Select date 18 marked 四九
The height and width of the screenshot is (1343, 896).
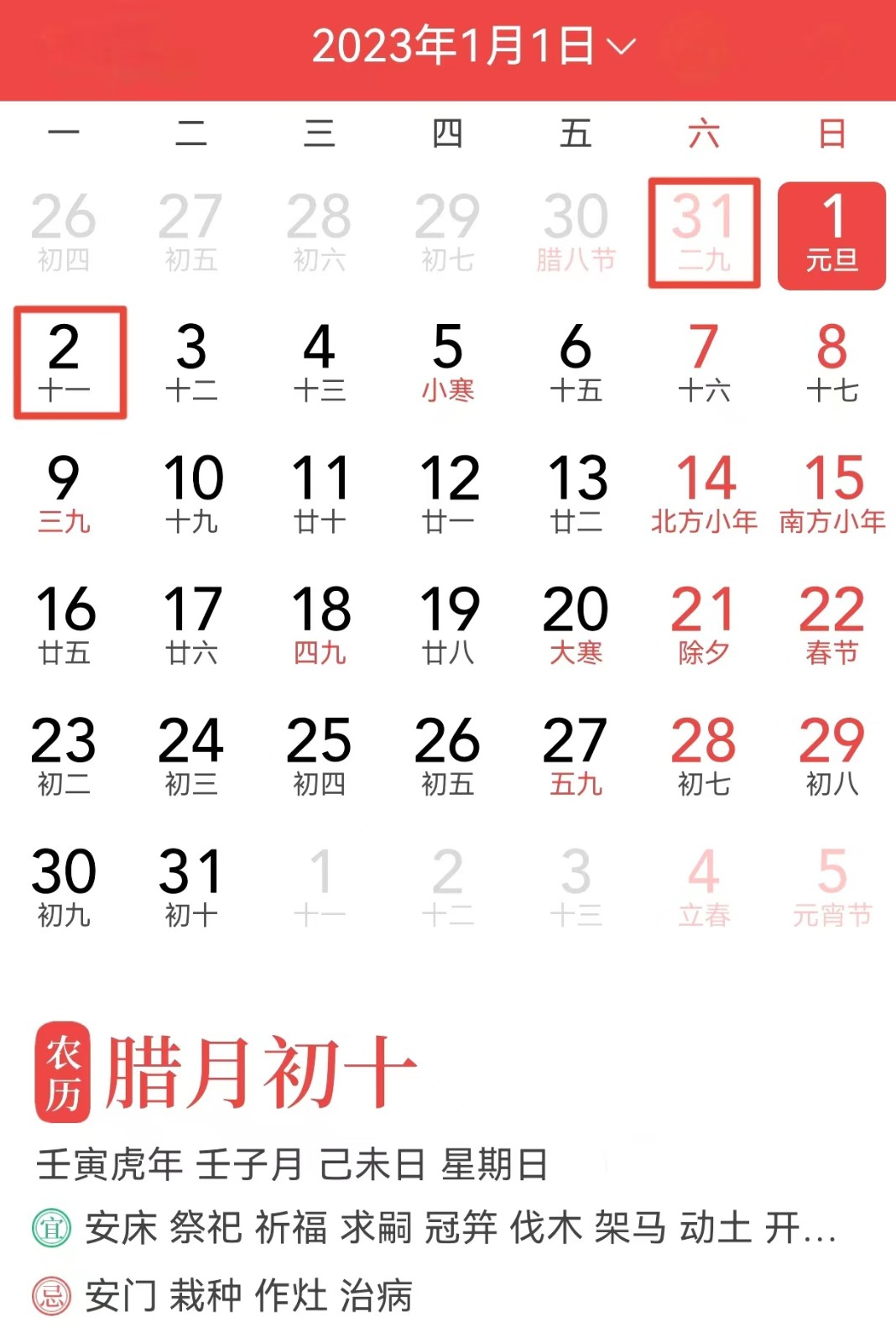[320, 624]
